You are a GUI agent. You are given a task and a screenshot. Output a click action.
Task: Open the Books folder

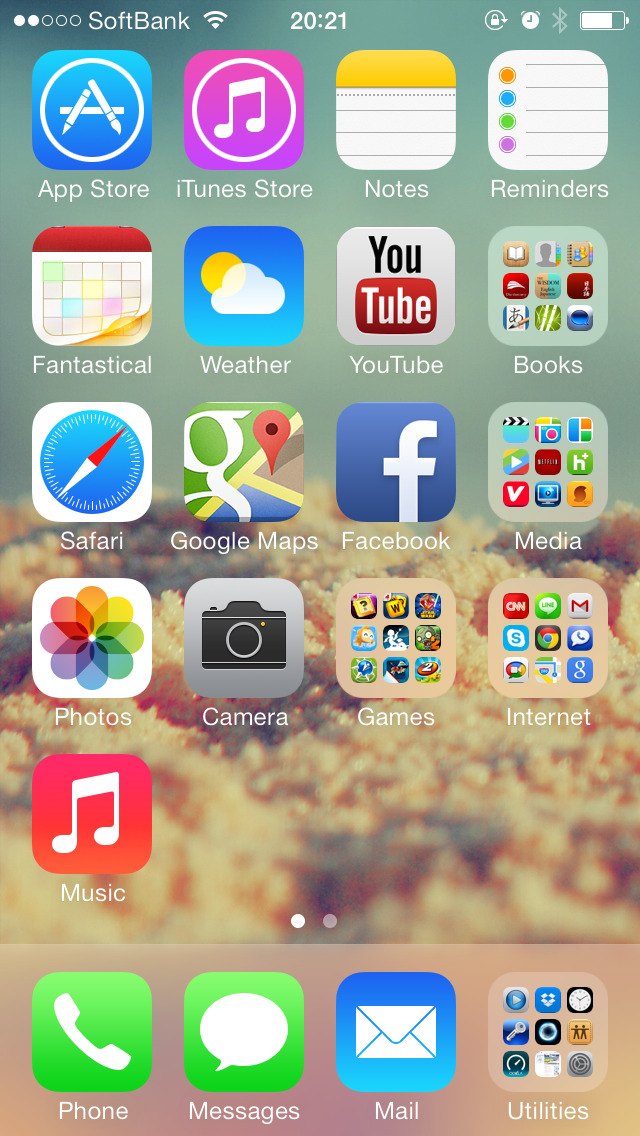point(548,286)
